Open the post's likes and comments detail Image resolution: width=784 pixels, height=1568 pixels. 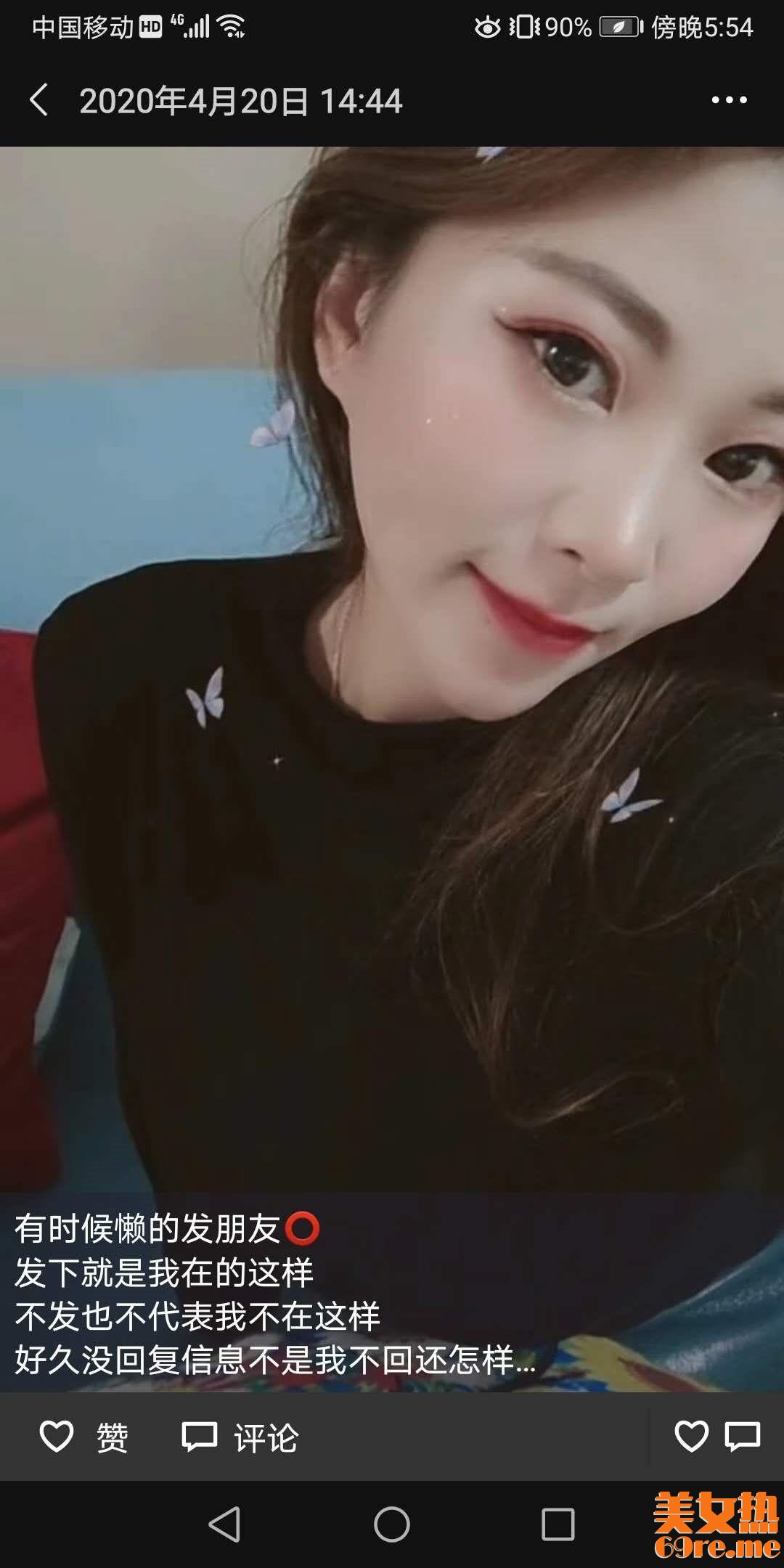pyautogui.click(x=716, y=1436)
